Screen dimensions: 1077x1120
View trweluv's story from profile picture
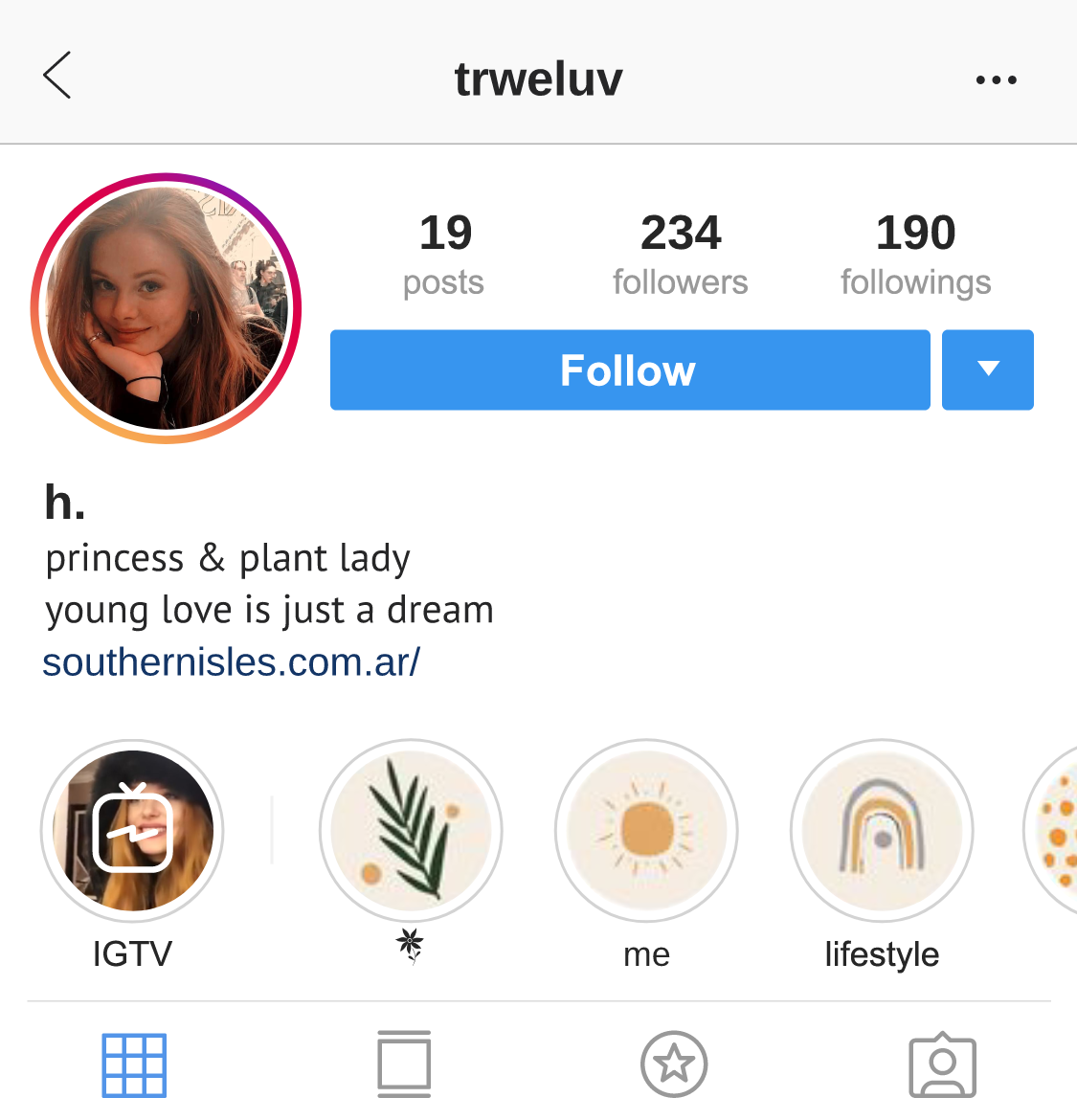(166, 308)
